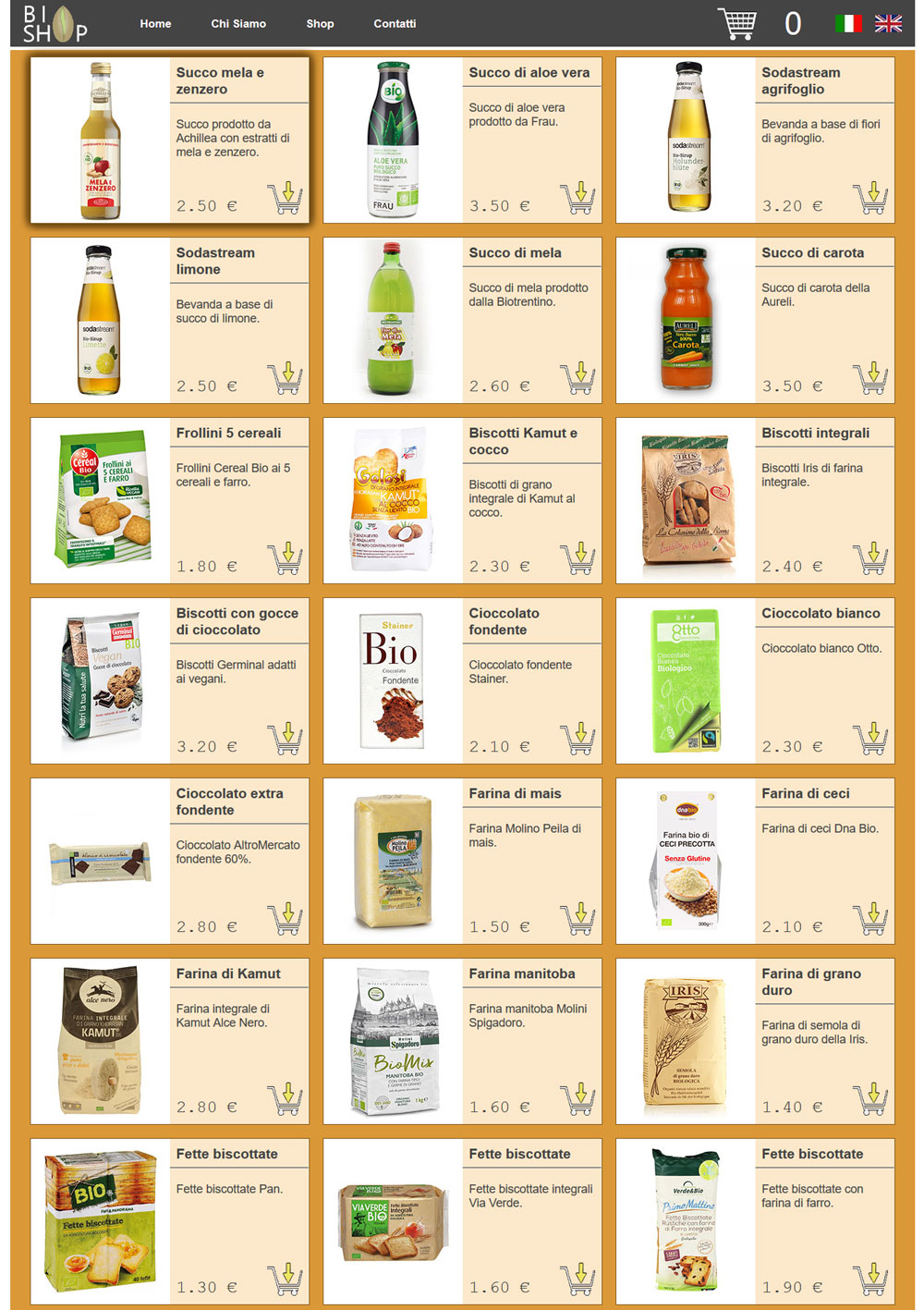View the shopping cart in header
Image resolution: width=924 pixels, height=1310 pixels.
tap(737, 23)
